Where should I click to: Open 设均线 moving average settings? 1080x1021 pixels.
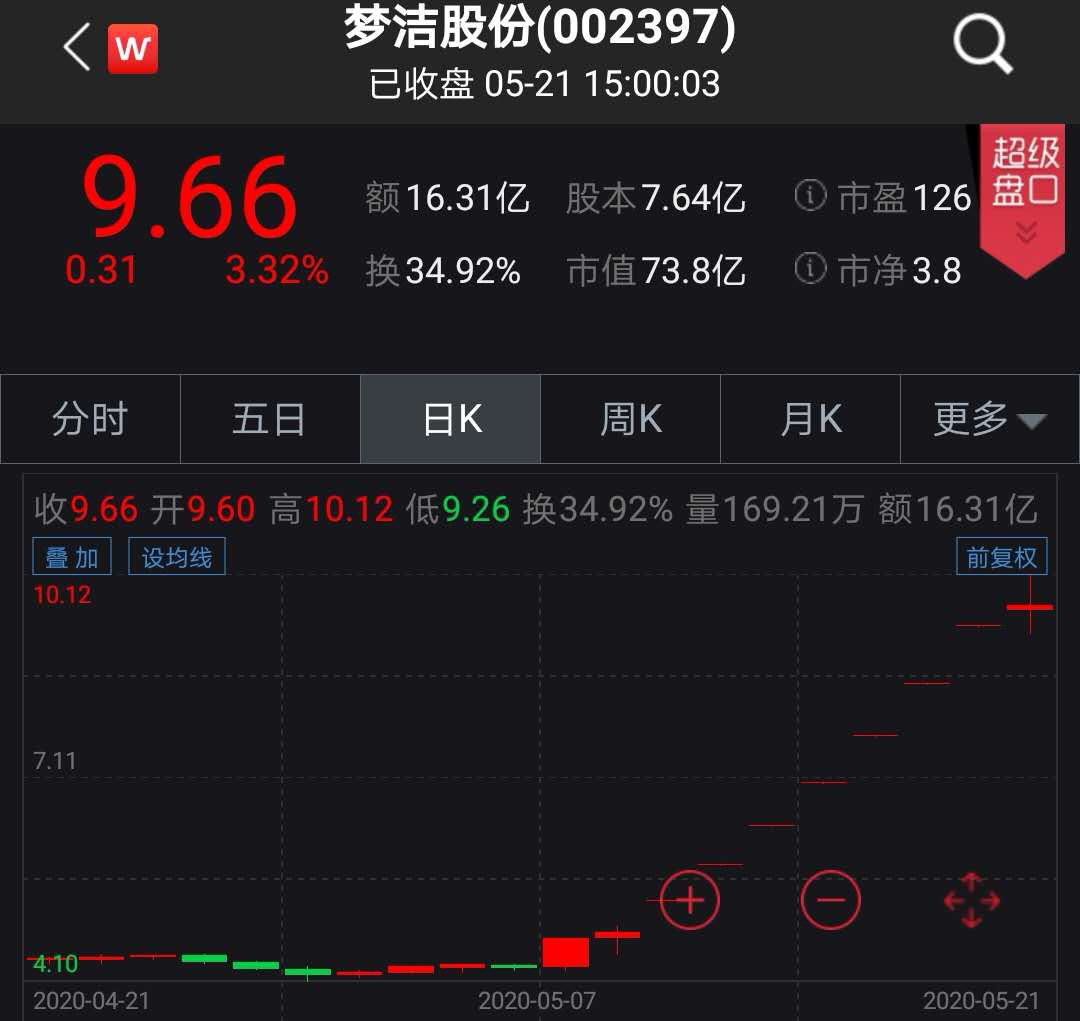click(177, 557)
